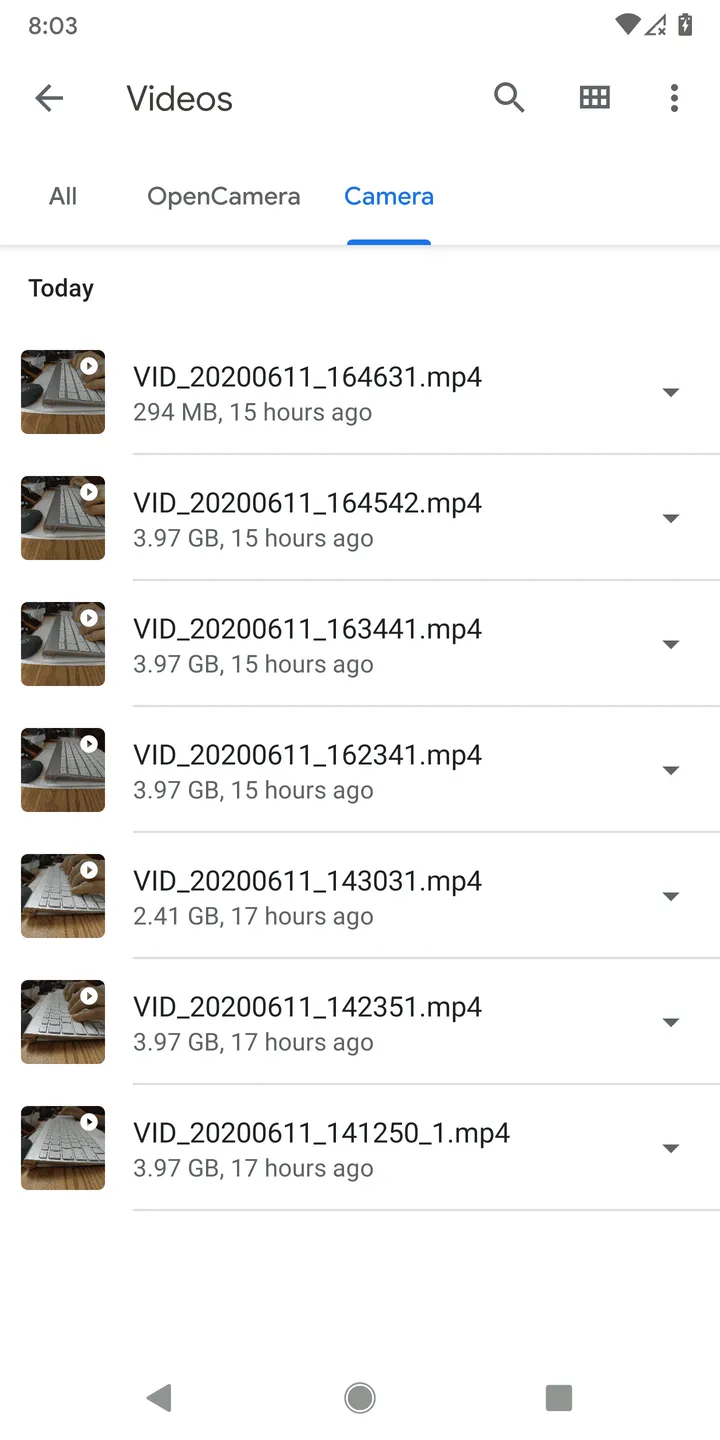Open video VID_20200611_164631.mp4
720x1440 pixels.
click(307, 392)
